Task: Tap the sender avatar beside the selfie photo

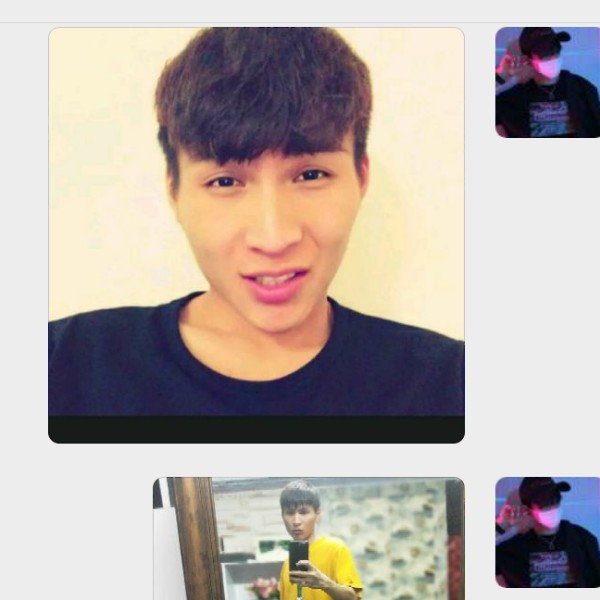Action: (547, 82)
